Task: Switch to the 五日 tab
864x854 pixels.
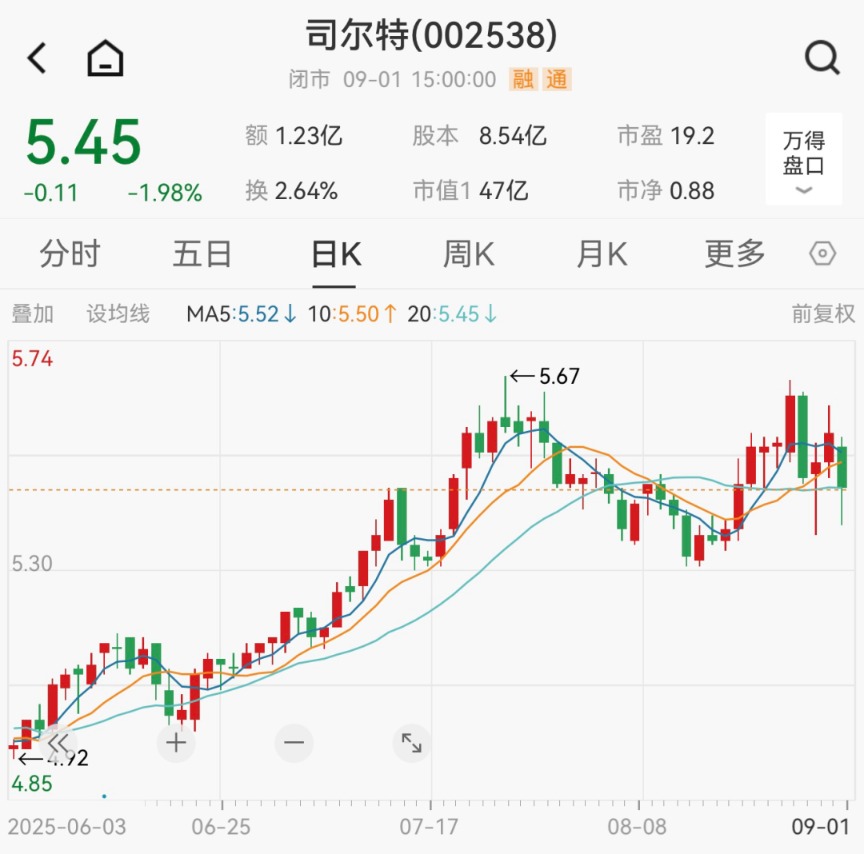Action: 202,254
